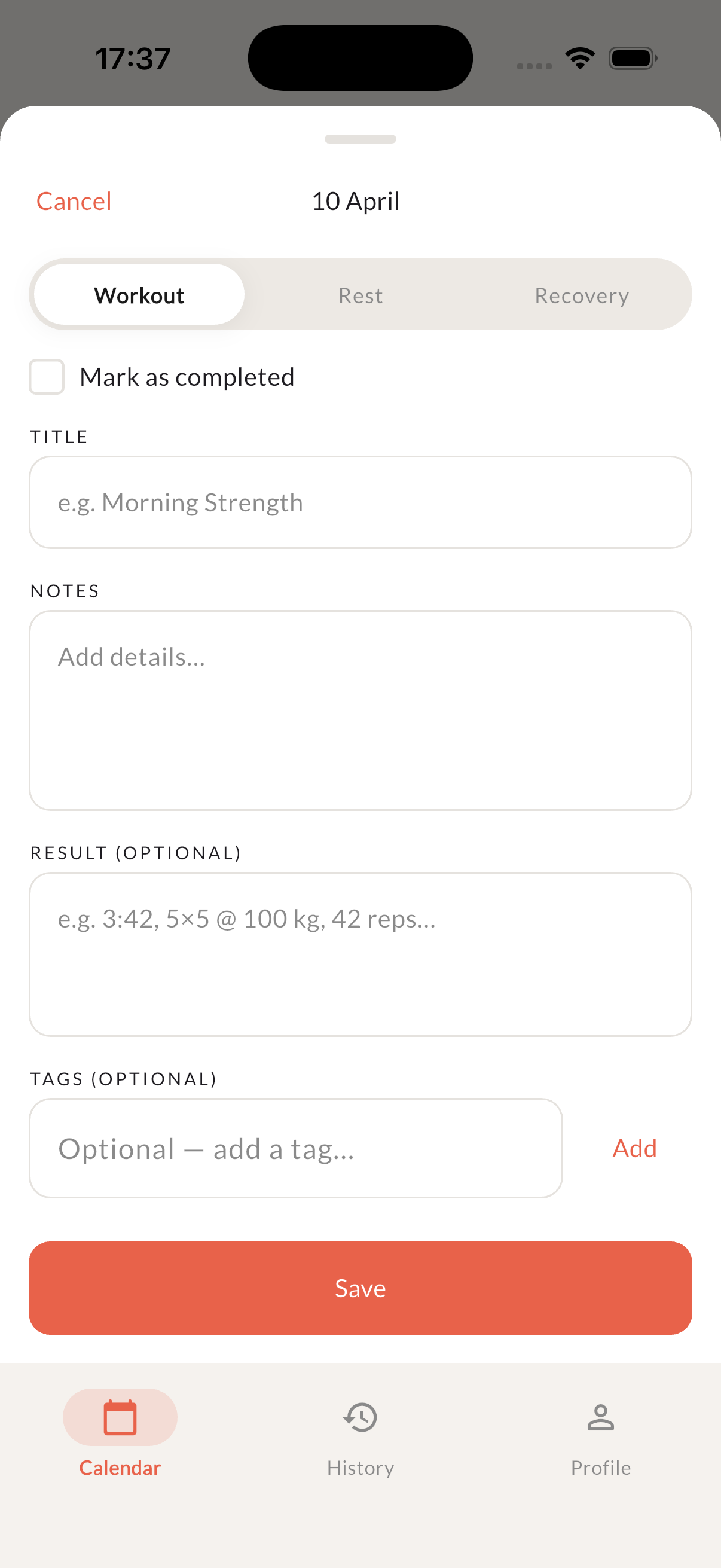Tap the 10 April date title
Screen dimensions: 721x1568
coord(356,201)
